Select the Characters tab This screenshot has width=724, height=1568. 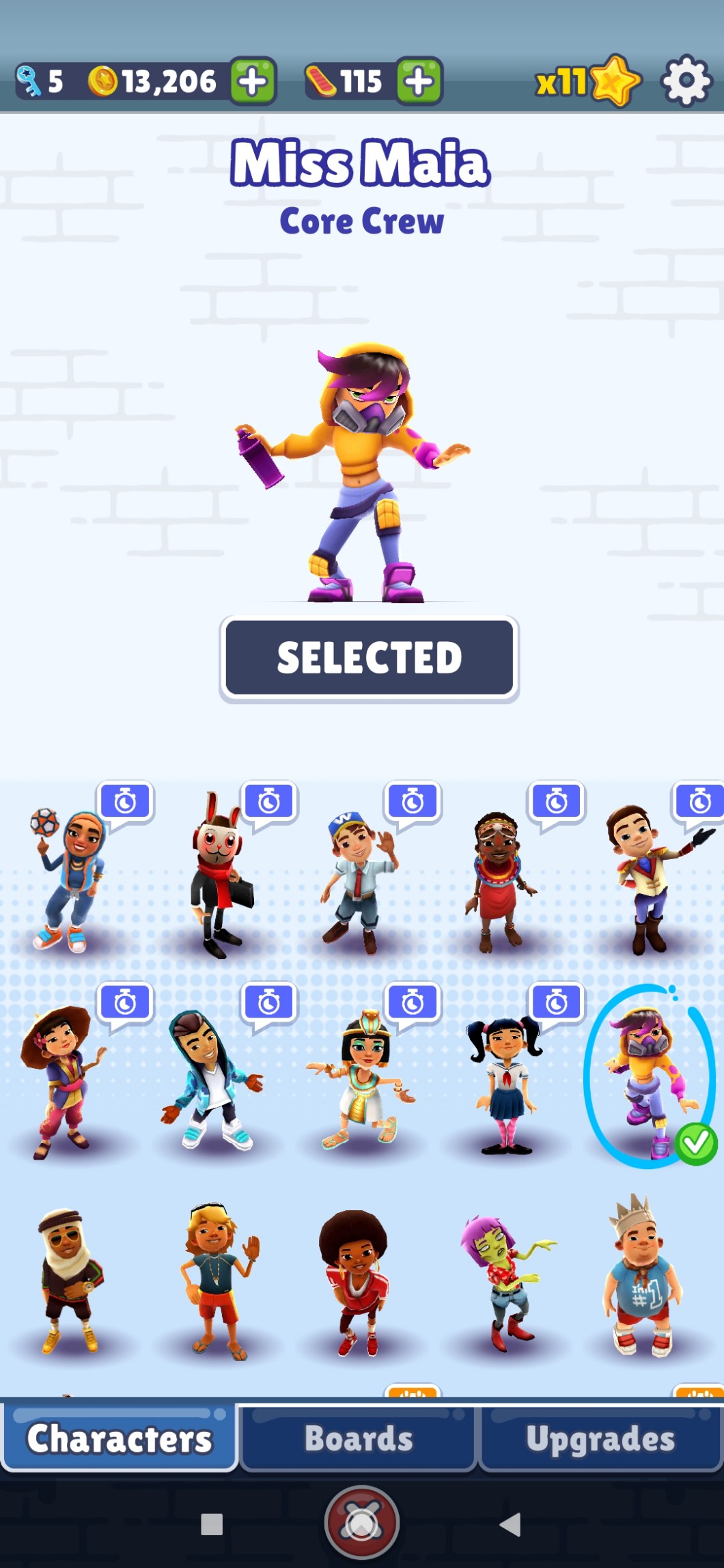(120, 1438)
